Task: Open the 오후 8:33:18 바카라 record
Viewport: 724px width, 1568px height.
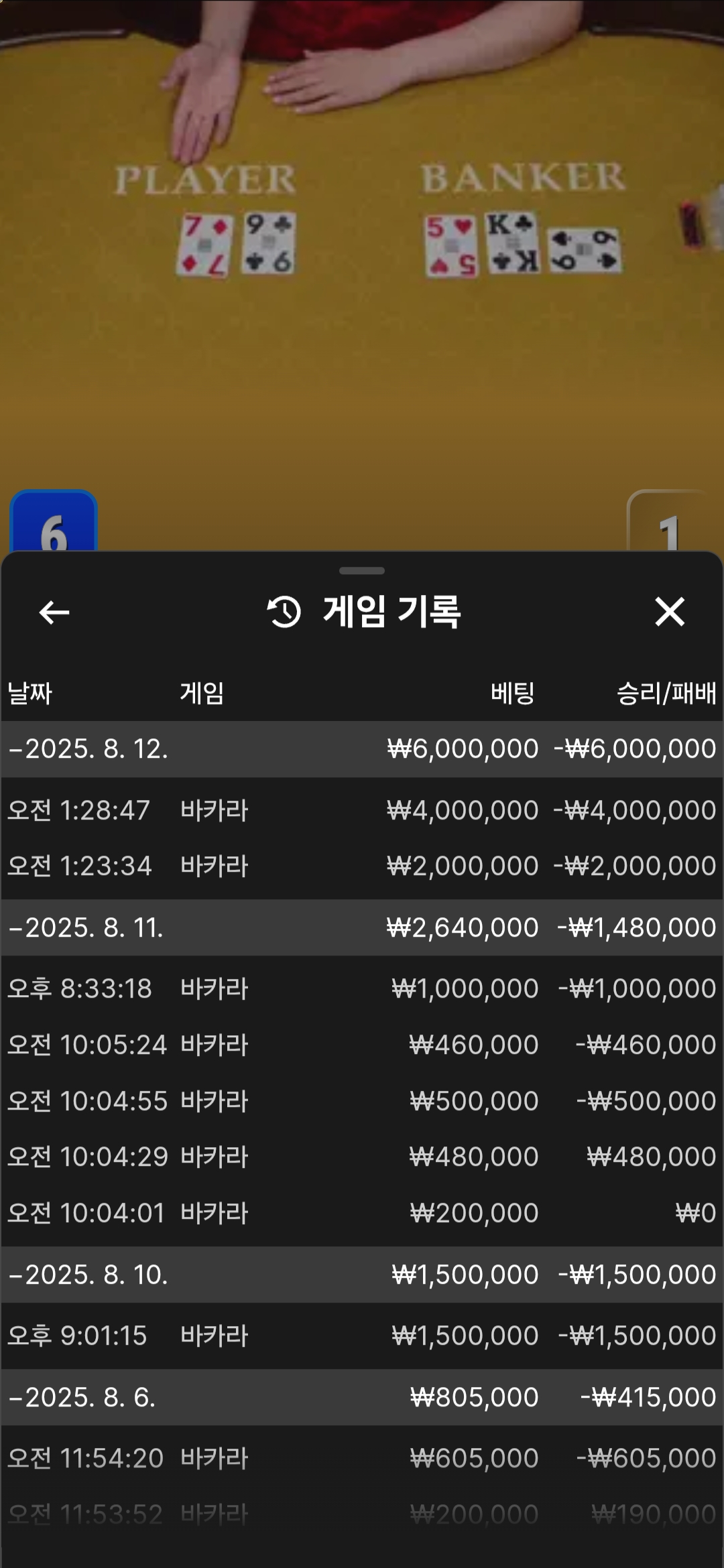Action: [362, 988]
